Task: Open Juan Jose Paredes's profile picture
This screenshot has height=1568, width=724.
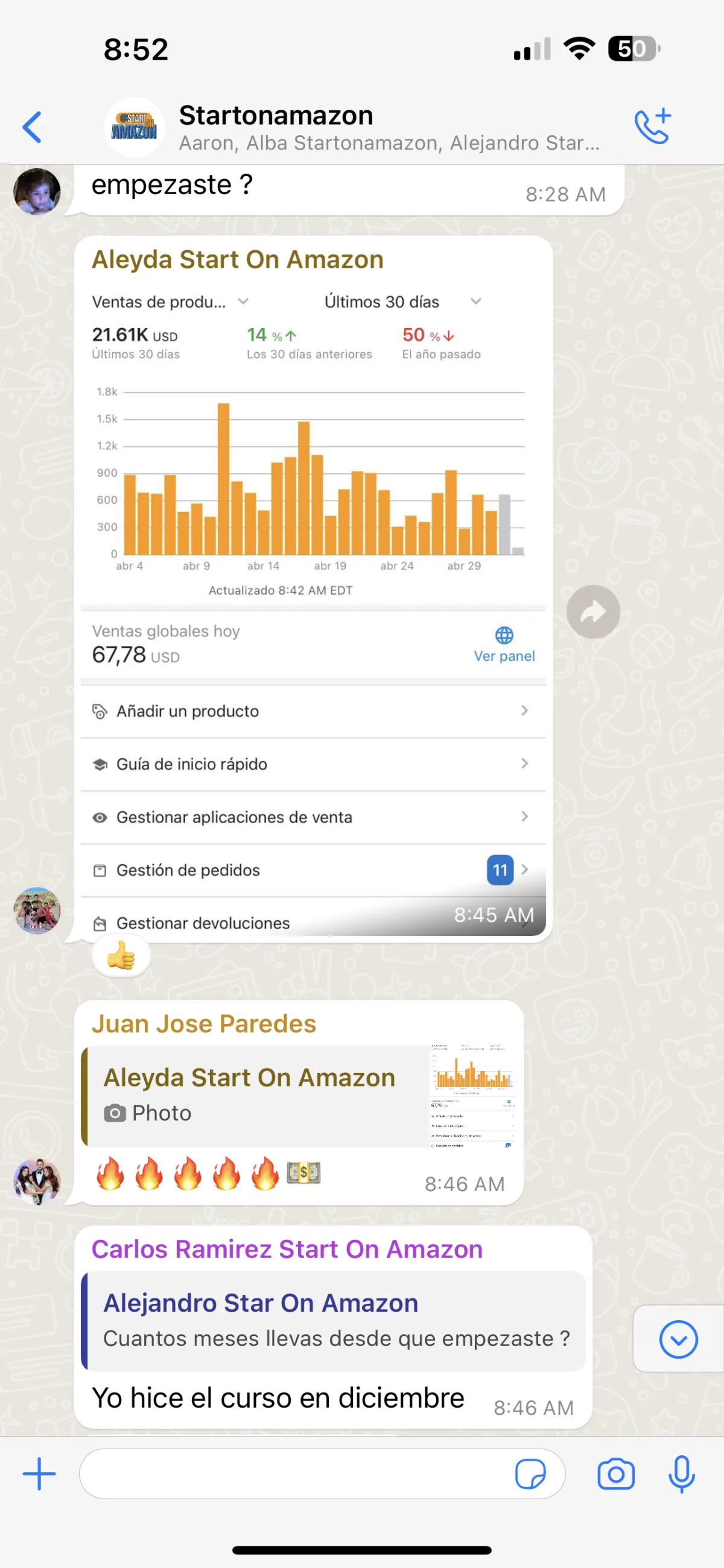Action: coord(37,1181)
